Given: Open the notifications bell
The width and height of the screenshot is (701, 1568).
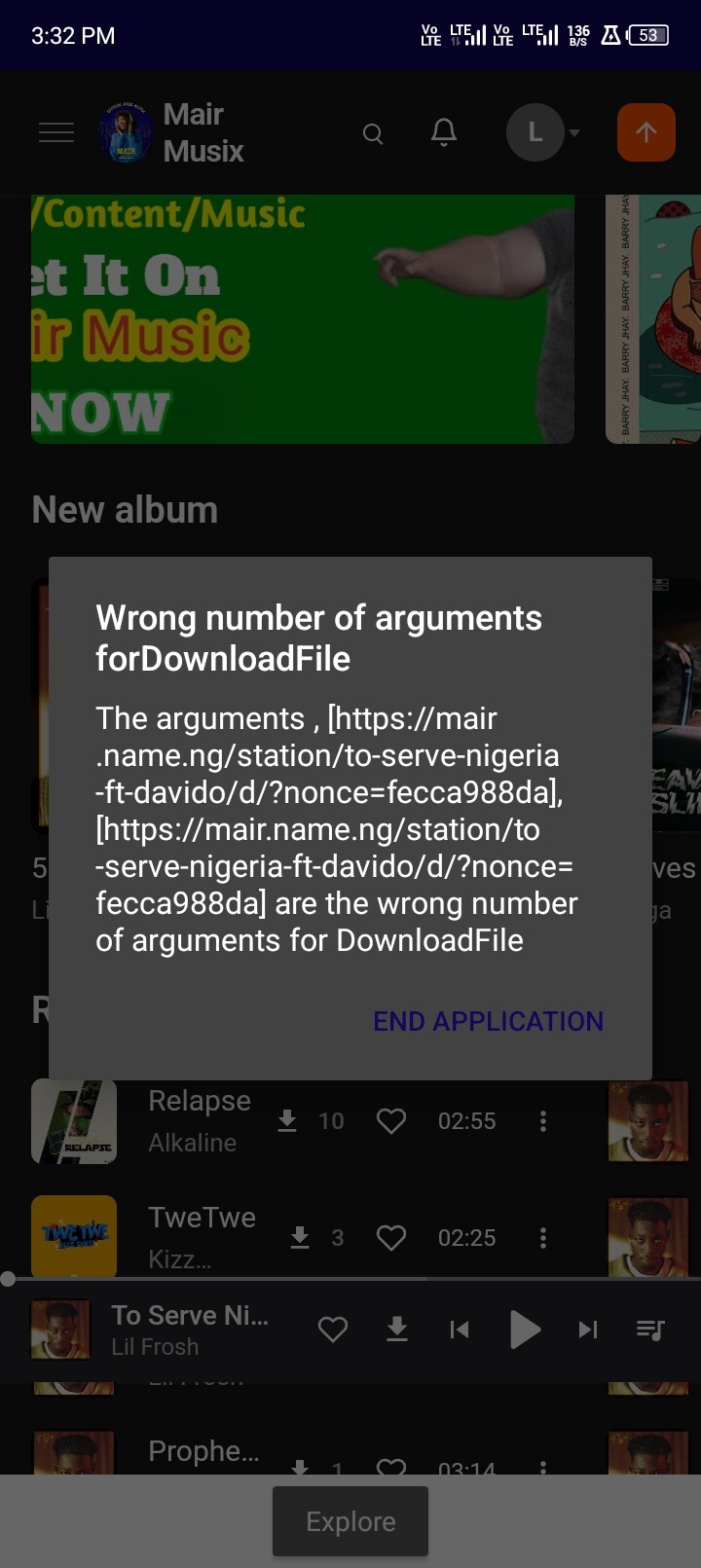Looking at the screenshot, I should [x=444, y=132].
